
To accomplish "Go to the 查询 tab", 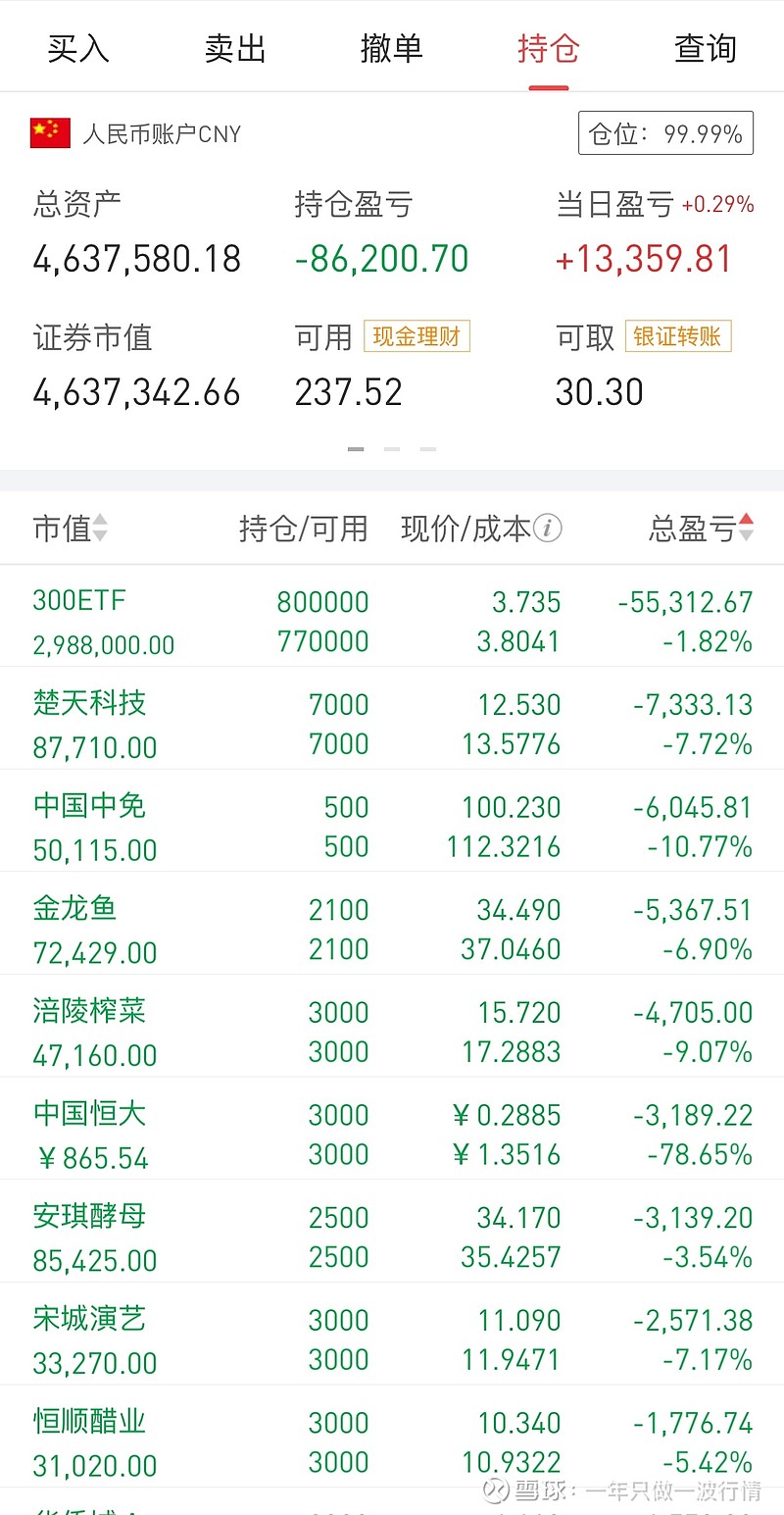I will coord(706,48).
